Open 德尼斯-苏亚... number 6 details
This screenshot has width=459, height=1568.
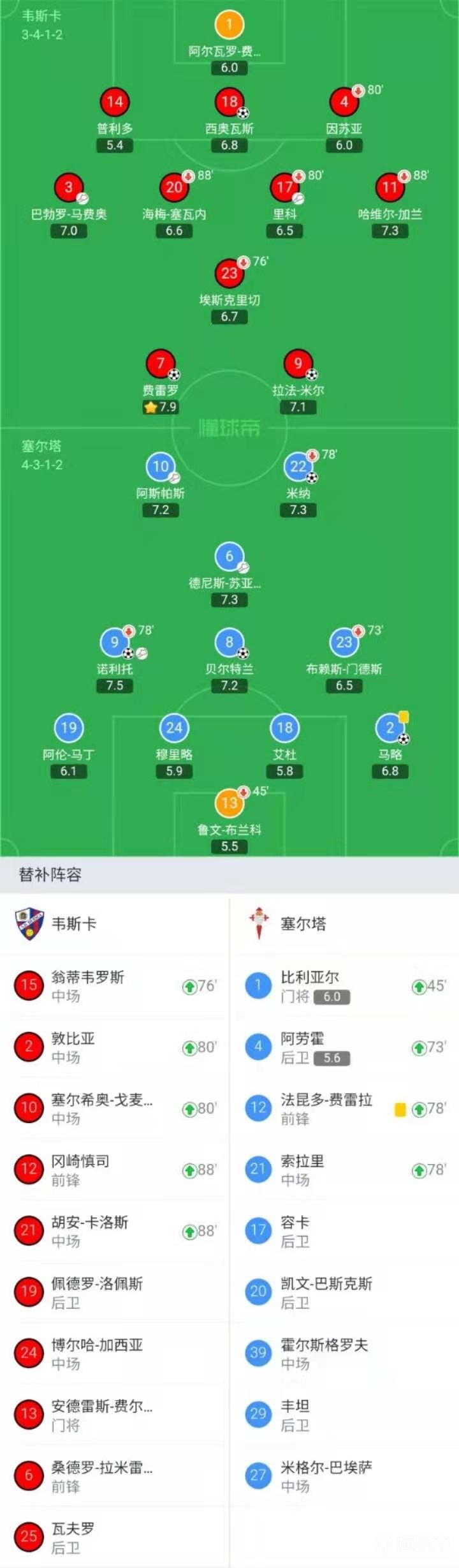tap(229, 557)
